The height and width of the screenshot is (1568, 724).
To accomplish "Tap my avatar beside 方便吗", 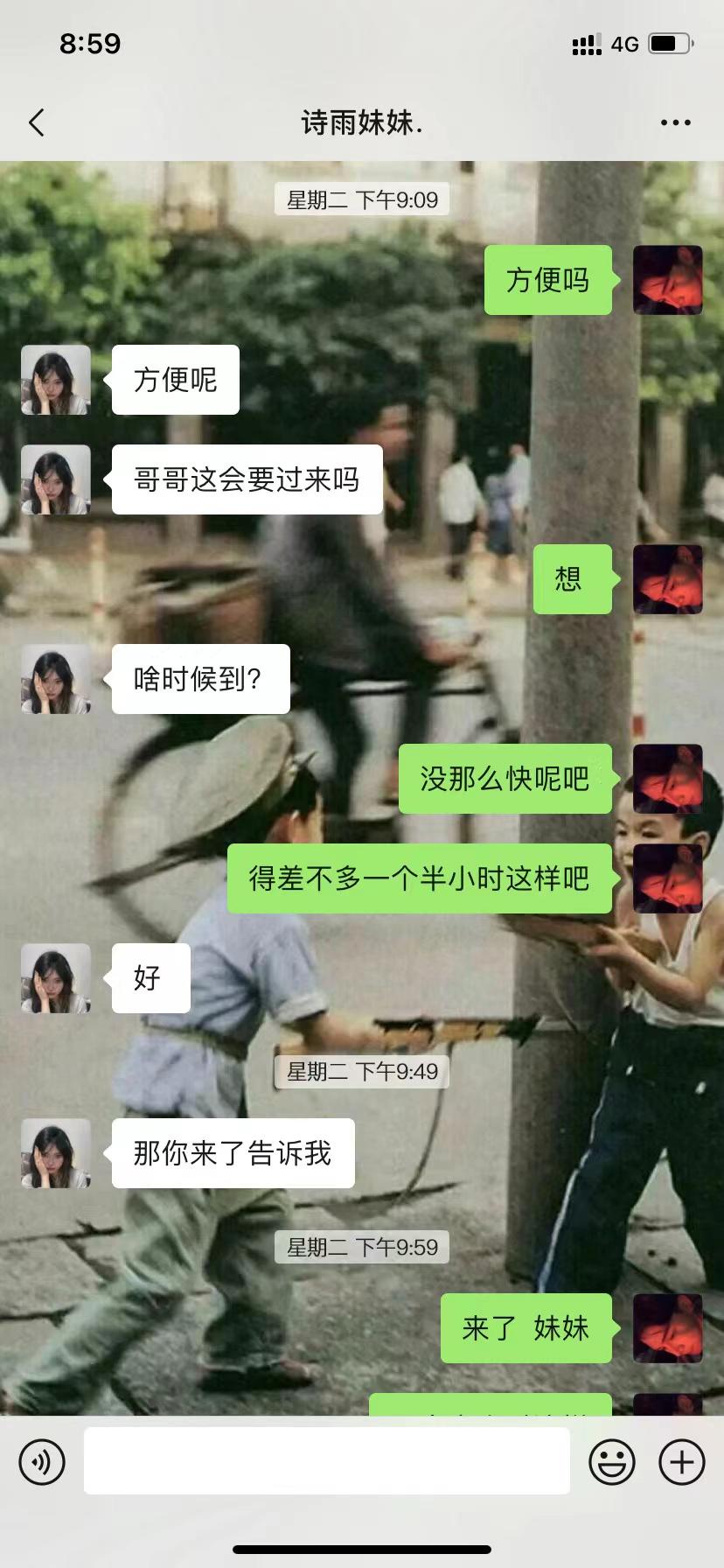I will click(667, 280).
